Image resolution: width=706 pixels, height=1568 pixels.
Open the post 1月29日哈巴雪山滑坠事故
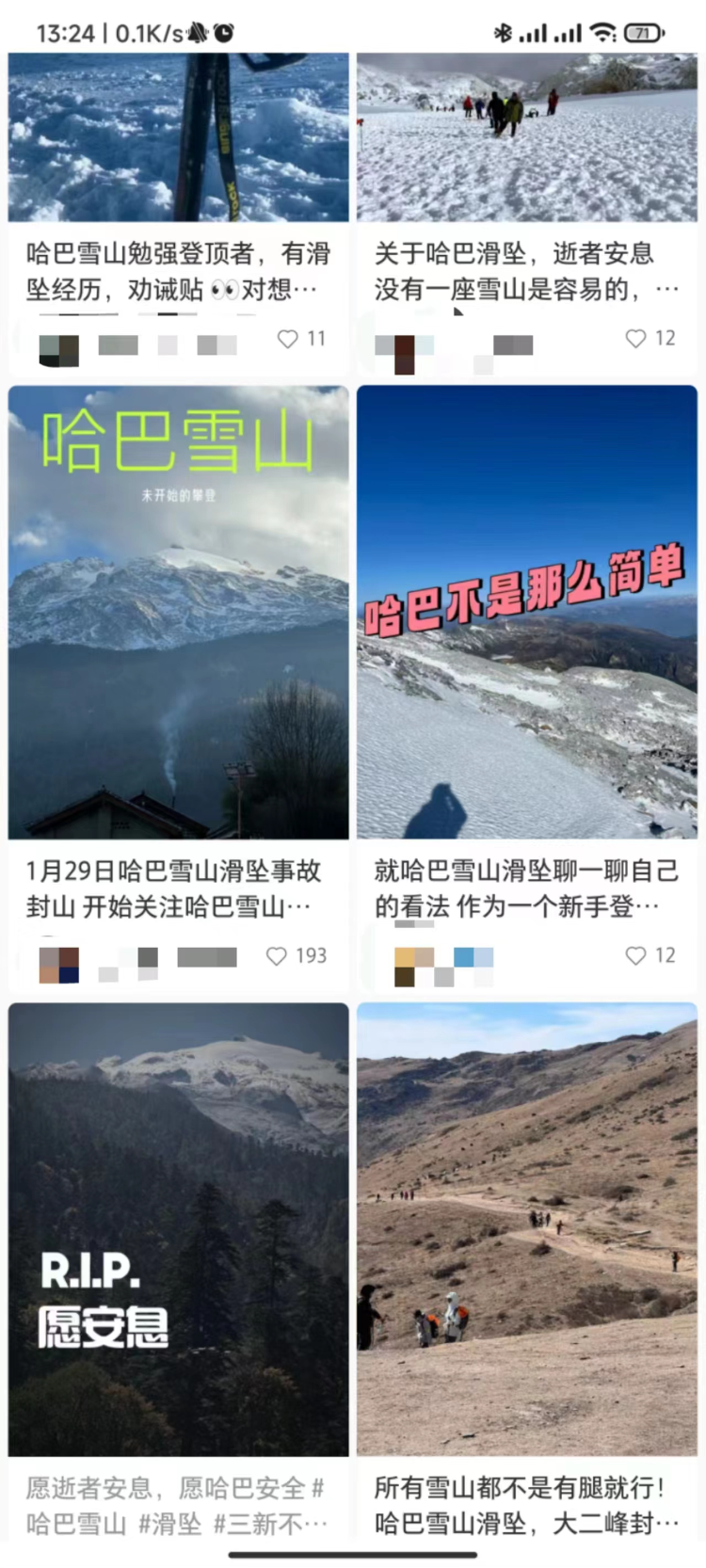[x=178, y=612]
